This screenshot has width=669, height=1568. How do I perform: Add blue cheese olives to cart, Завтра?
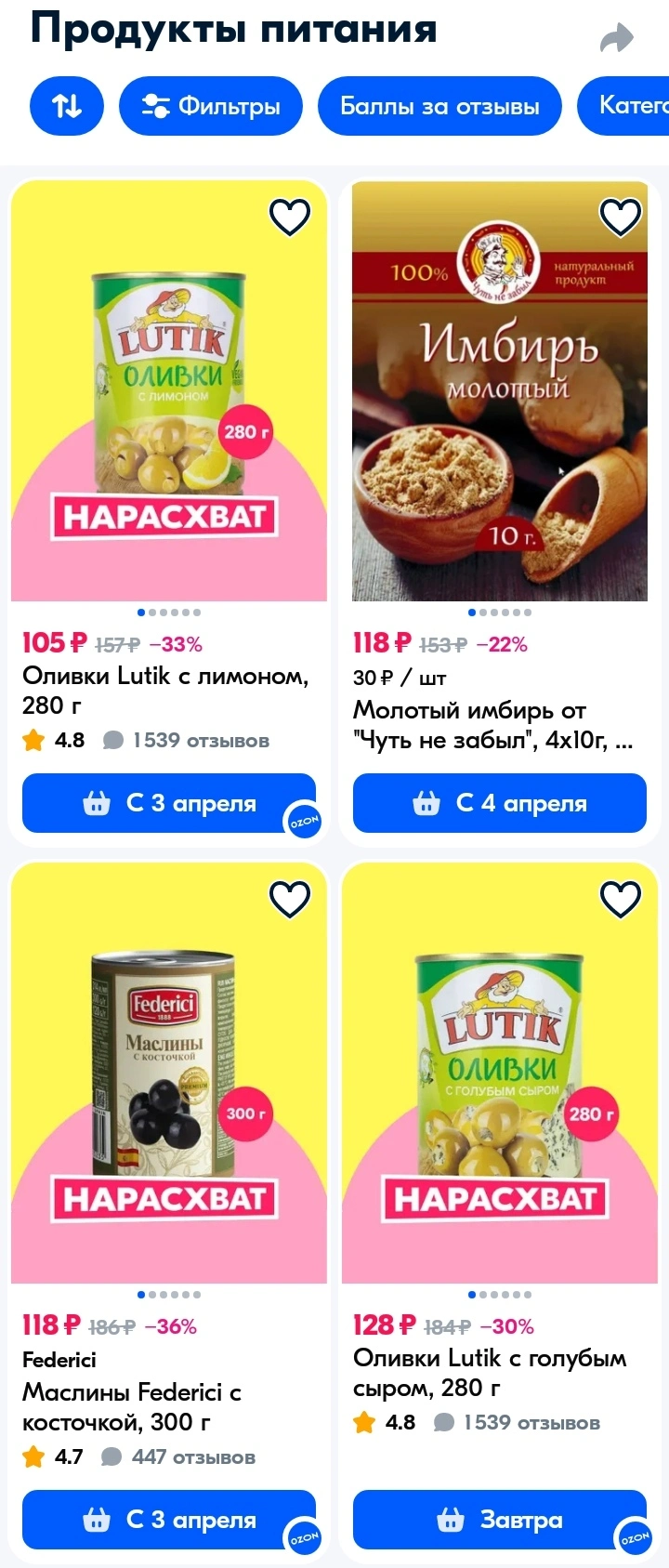tap(500, 1520)
